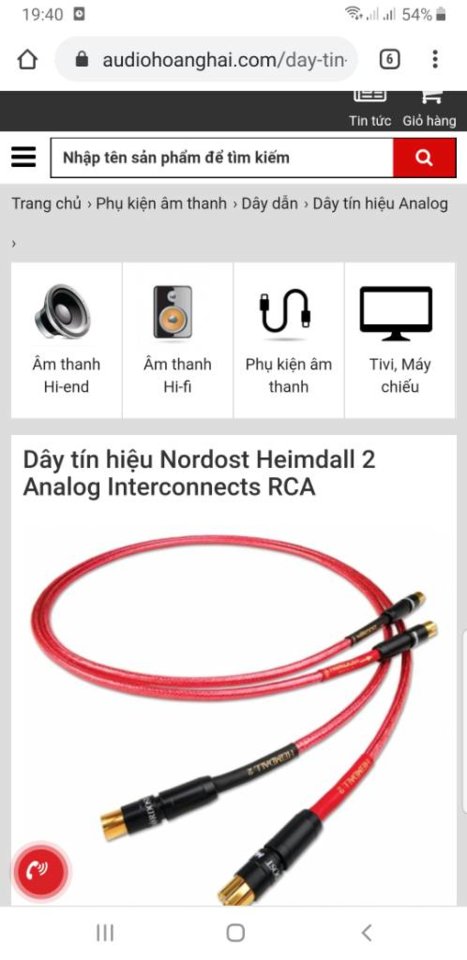Open Tin tức news section
This screenshot has width=467, height=960.
coord(370,108)
